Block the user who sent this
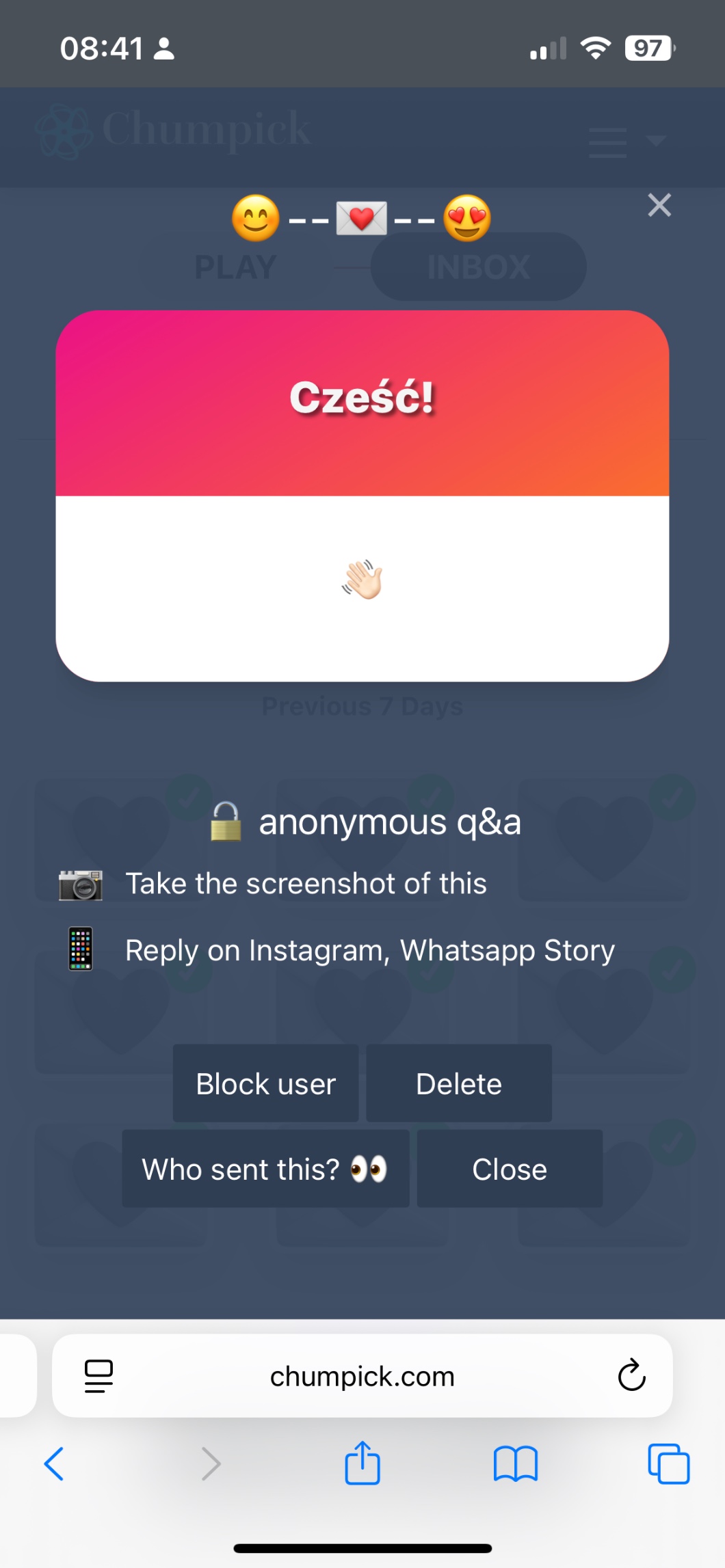 point(265,1083)
